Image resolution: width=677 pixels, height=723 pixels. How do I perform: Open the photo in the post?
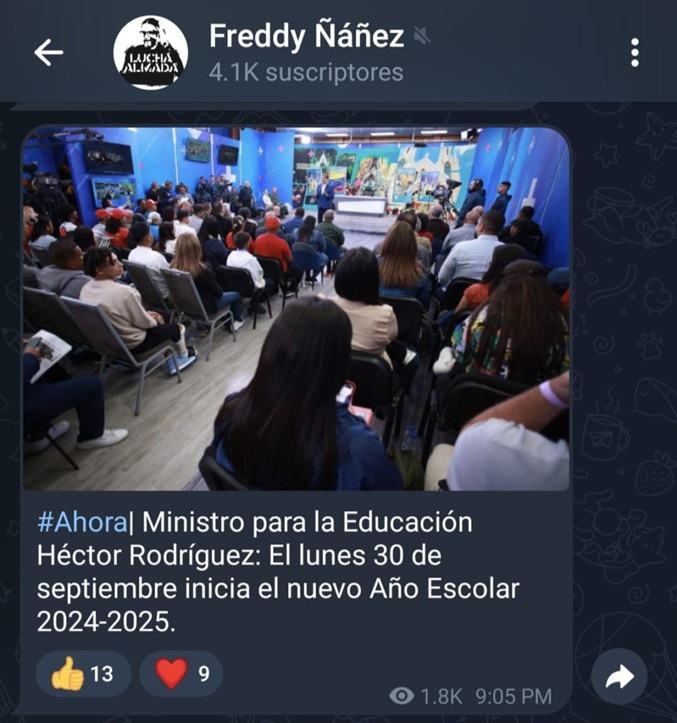(x=296, y=308)
